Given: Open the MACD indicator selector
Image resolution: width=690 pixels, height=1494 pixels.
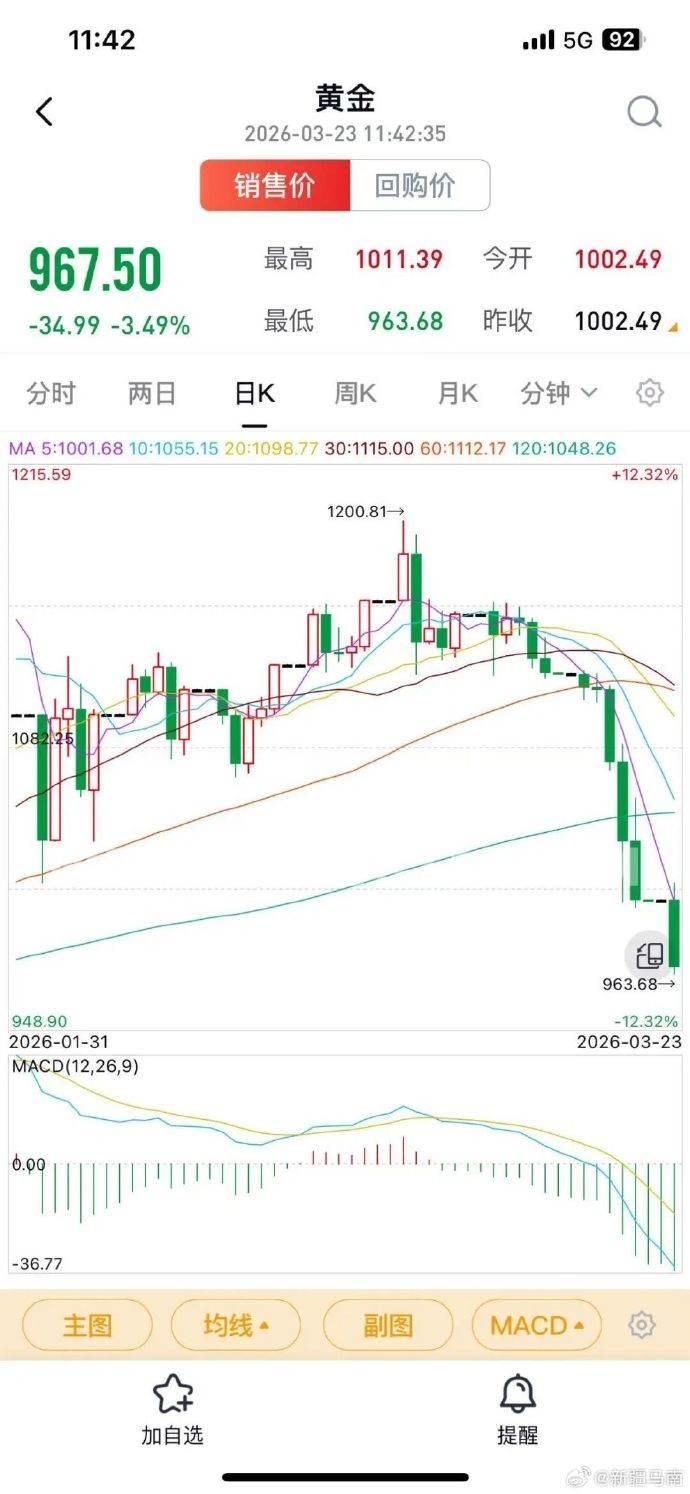Looking at the screenshot, I should 537,1326.
